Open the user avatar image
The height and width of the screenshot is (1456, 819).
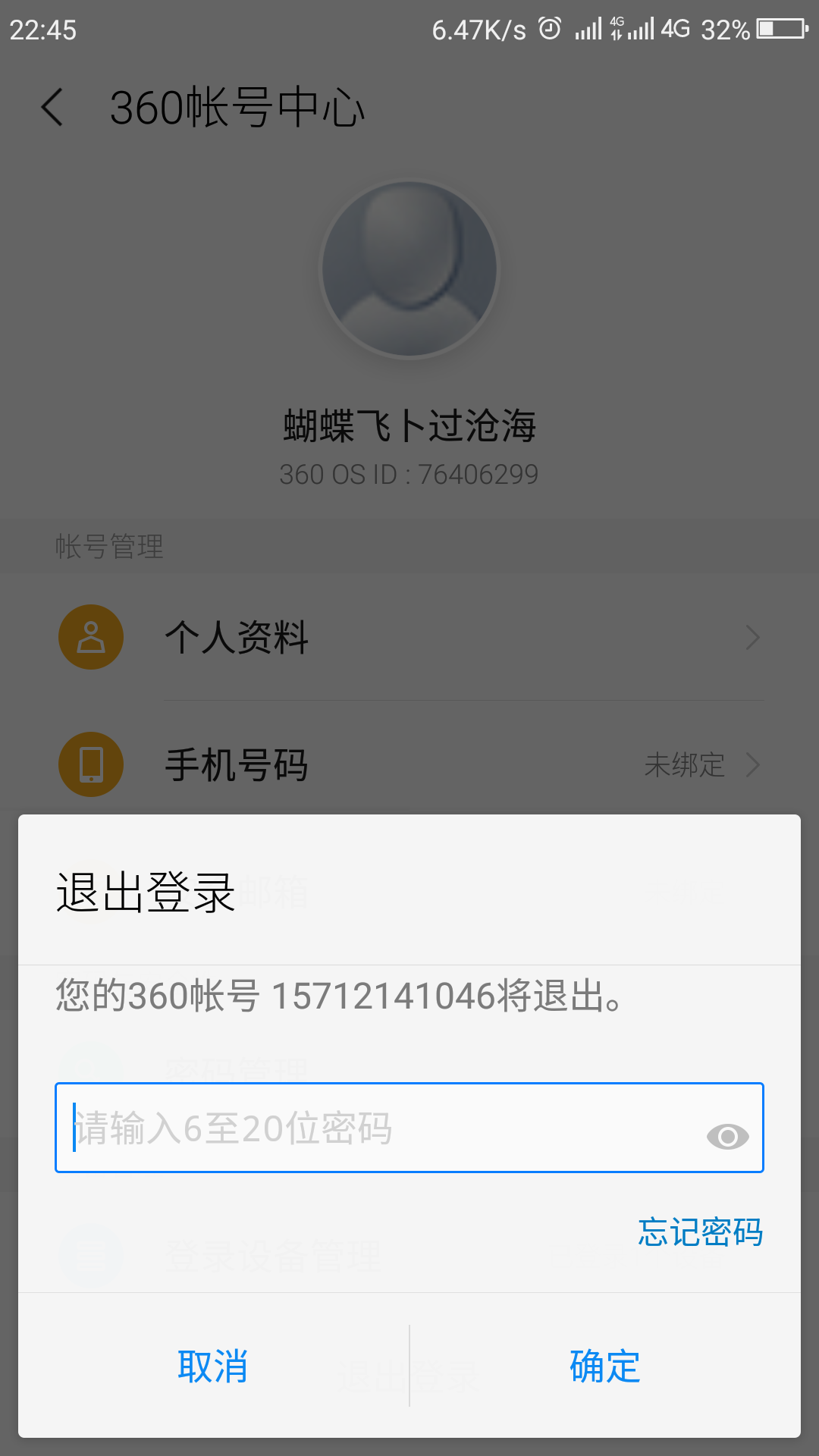(x=409, y=269)
